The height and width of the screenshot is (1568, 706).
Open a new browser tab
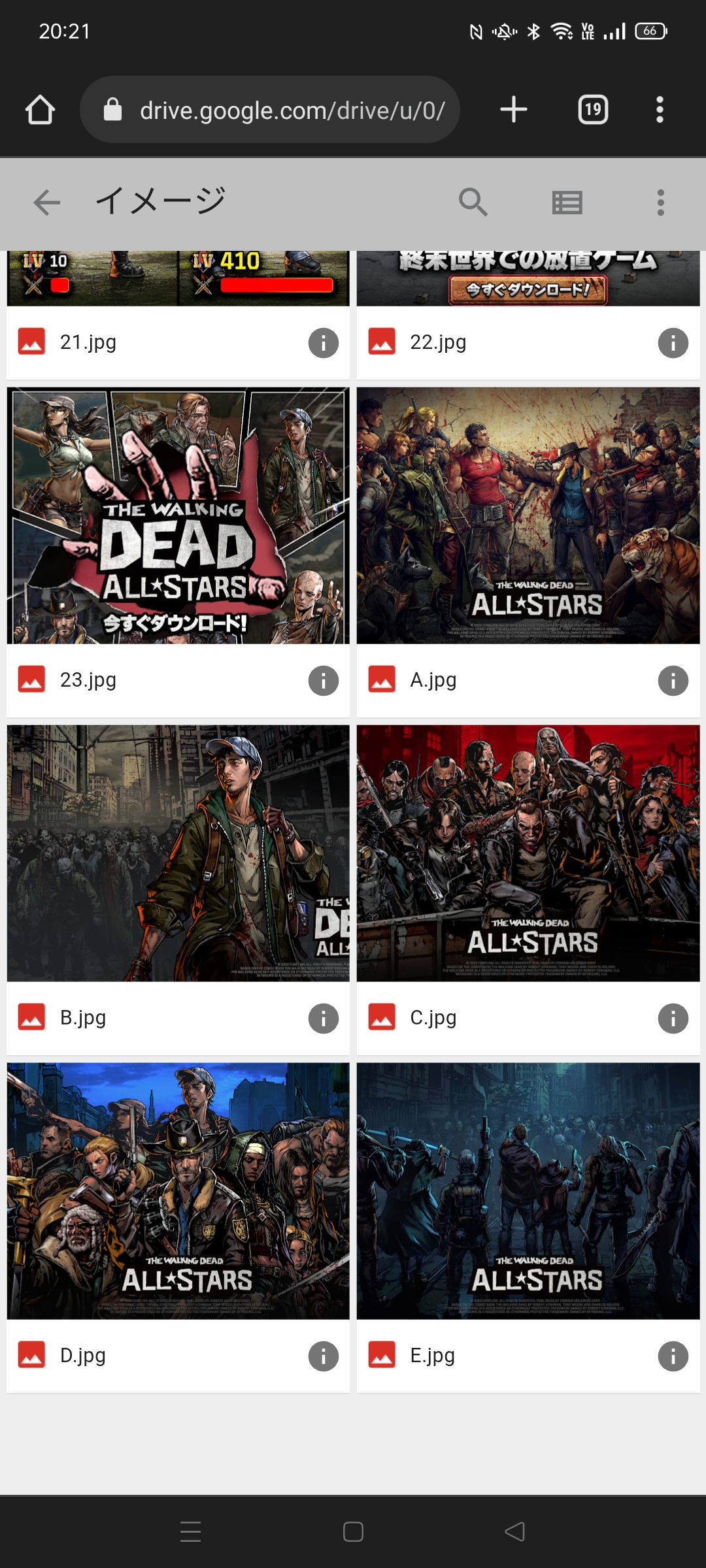(514, 110)
